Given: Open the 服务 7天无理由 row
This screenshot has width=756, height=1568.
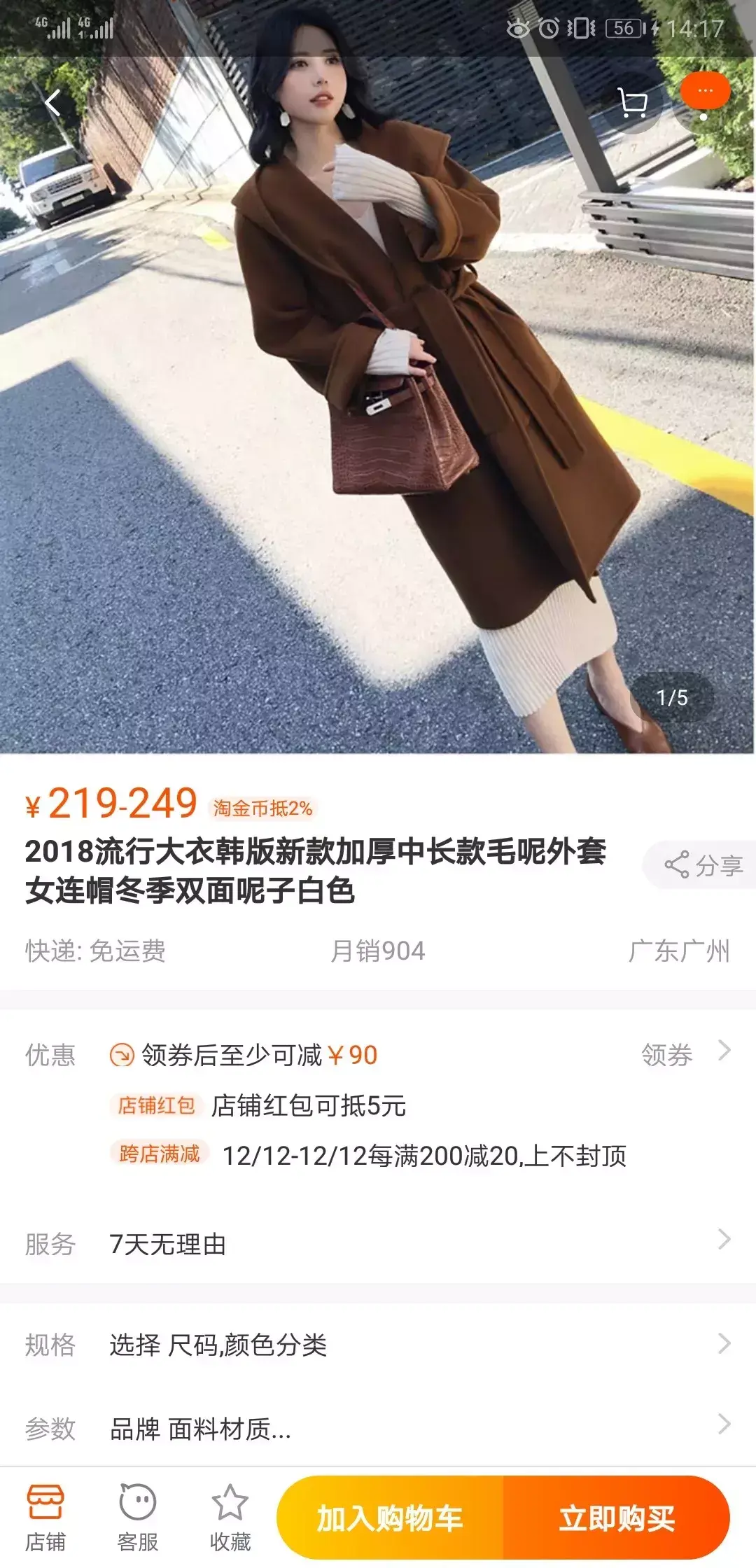Looking at the screenshot, I should pos(378,1244).
